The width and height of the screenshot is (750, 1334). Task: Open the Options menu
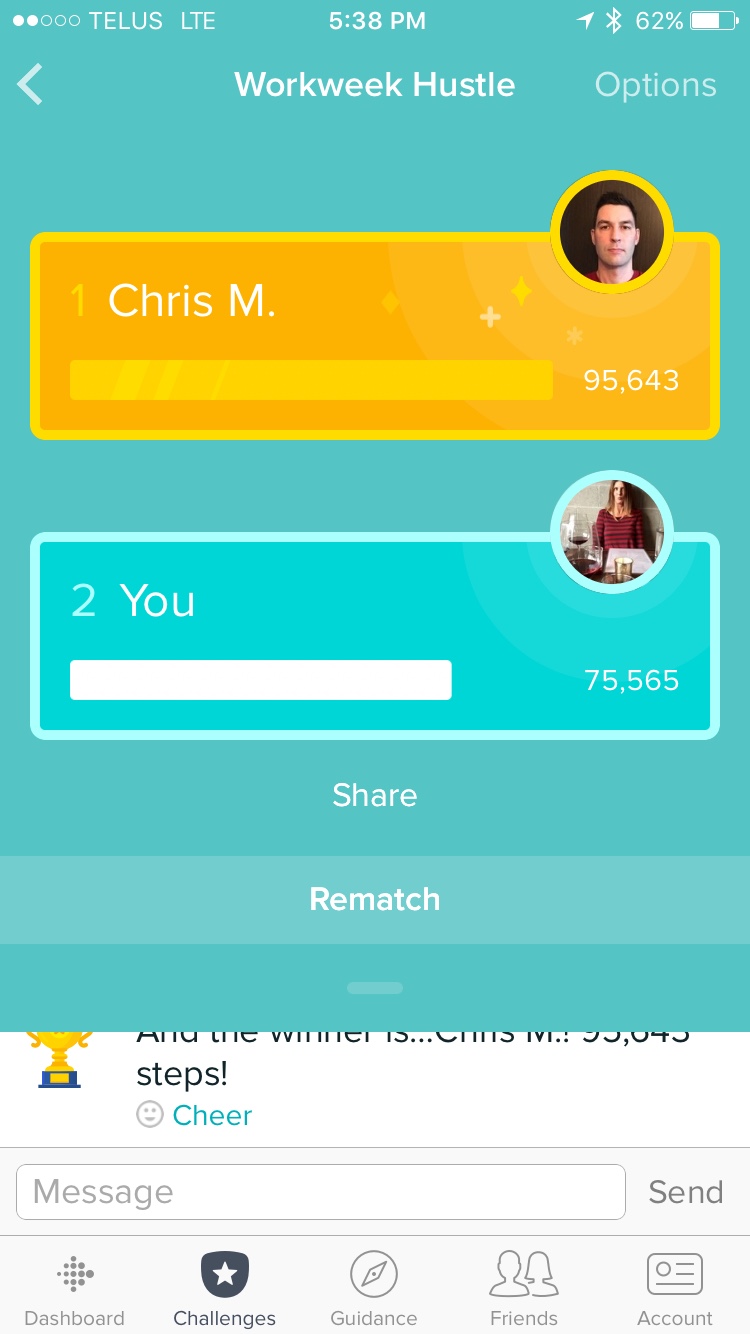point(655,85)
